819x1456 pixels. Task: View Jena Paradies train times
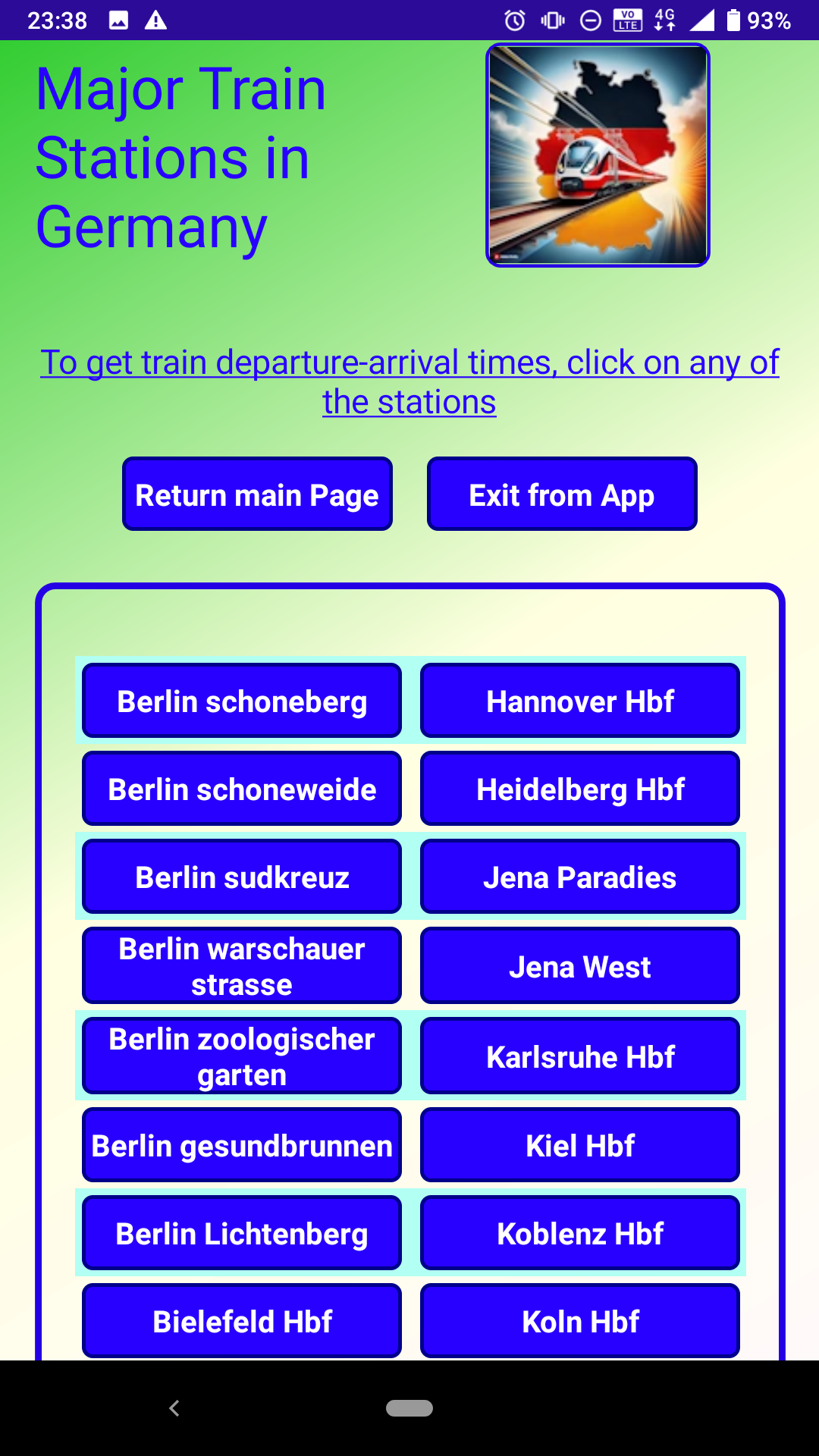[x=580, y=877]
